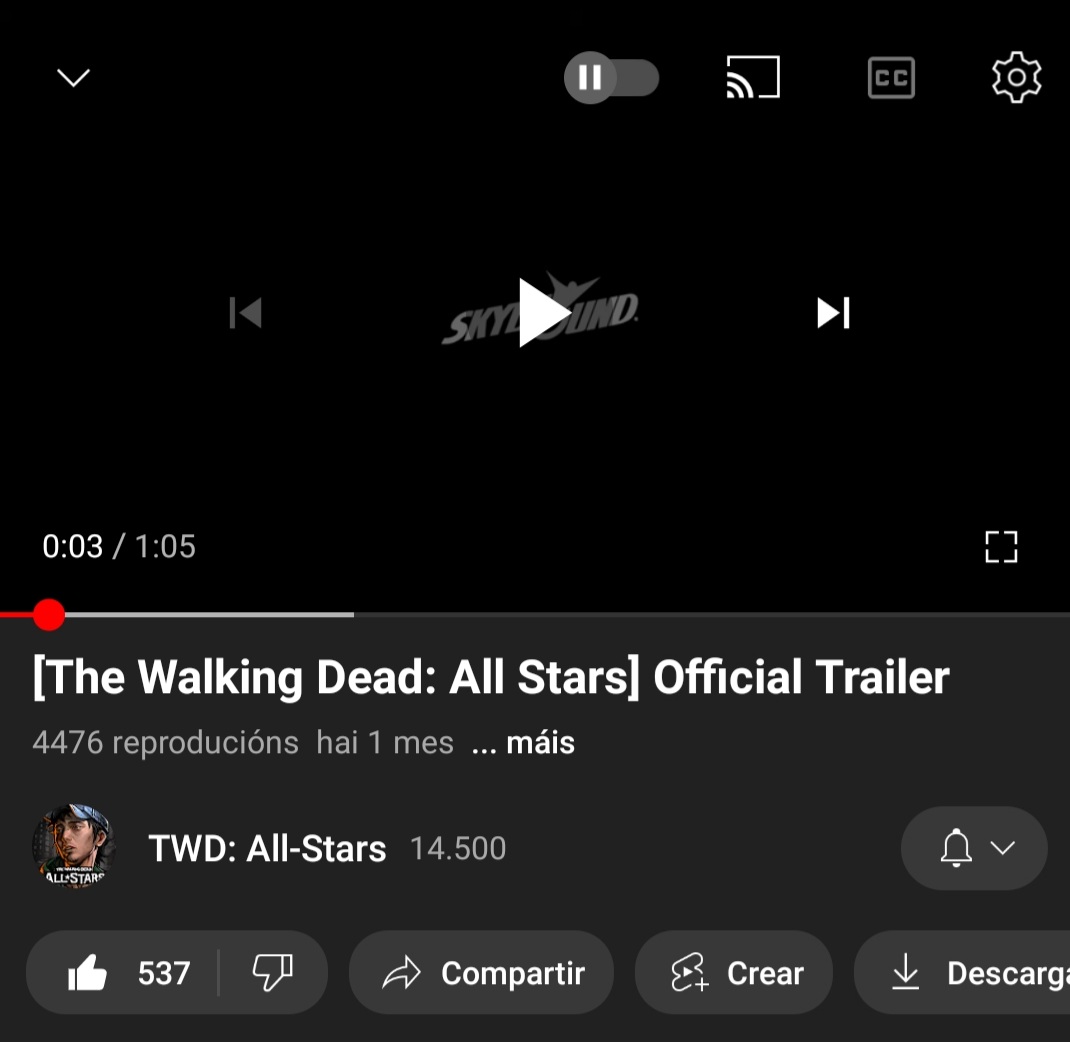
Task: Tap the Crear button
Action: point(734,973)
